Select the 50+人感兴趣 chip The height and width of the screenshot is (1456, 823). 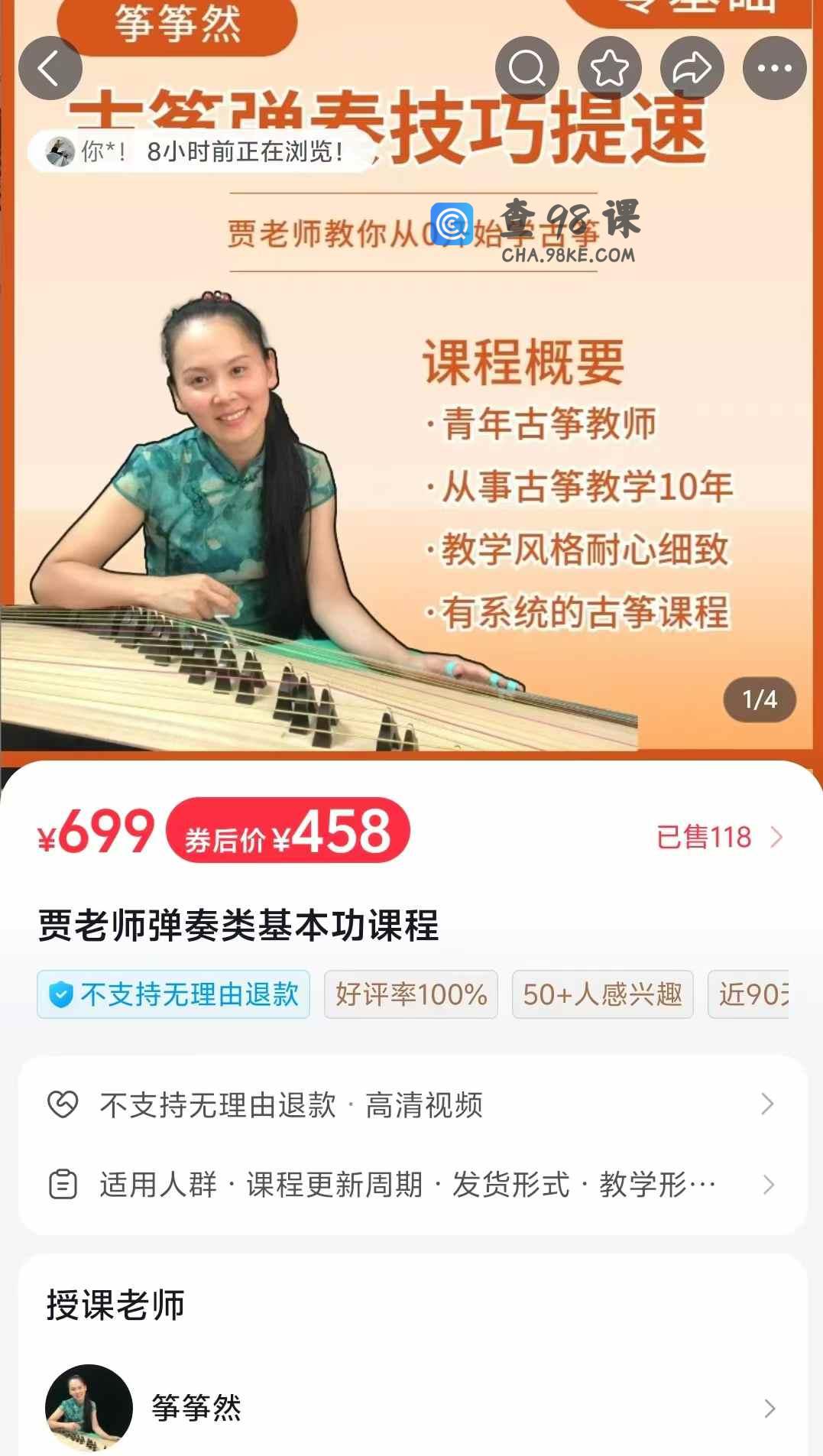(602, 994)
